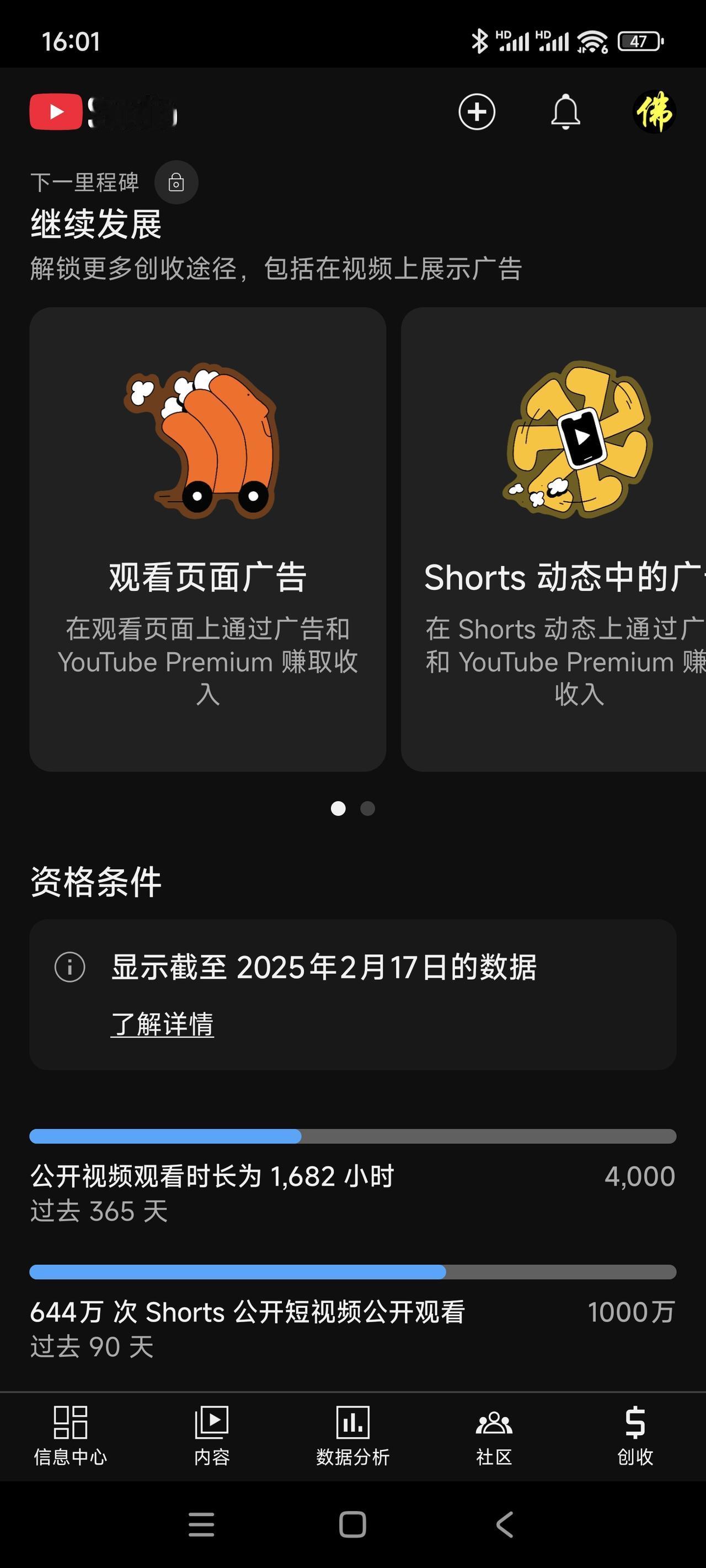Screen dimensions: 706x1568
Task: Switch to the 信息中心 tab
Action: click(71, 1435)
